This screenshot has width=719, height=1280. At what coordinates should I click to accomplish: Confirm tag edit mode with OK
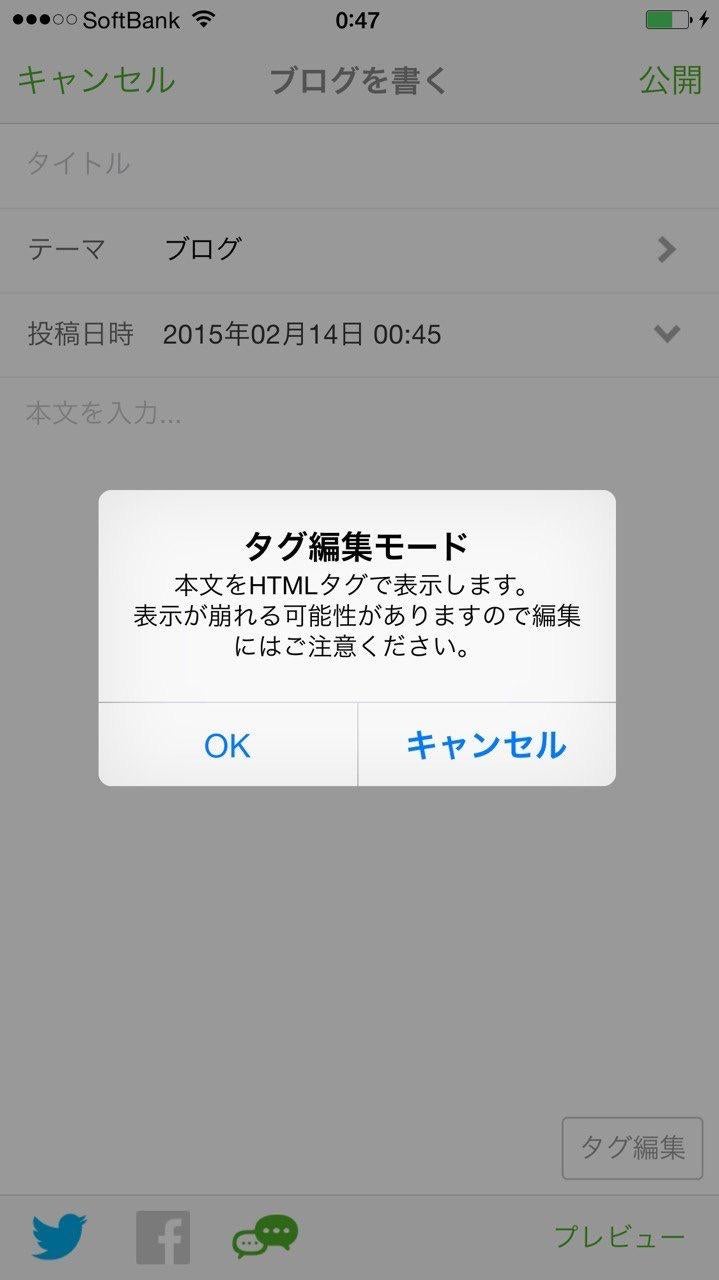pos(227,745)
